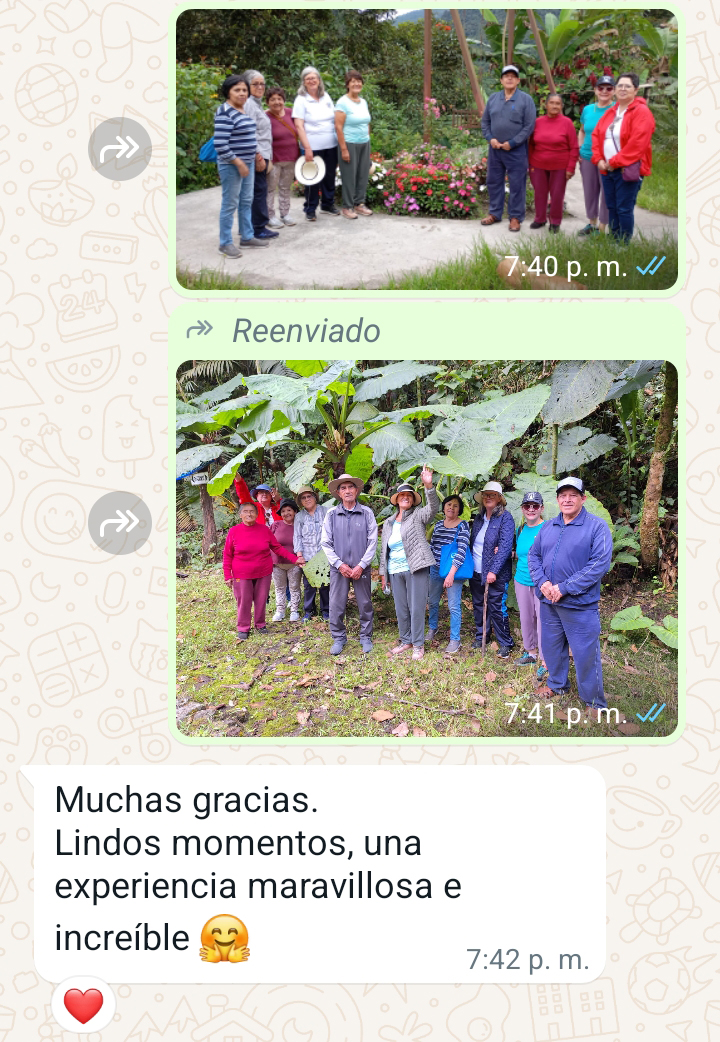Screen dimensions: 720x1042
Task: Open the forwarded photo sent at 7:41 p. m.
Action: [x=427, y=548]
